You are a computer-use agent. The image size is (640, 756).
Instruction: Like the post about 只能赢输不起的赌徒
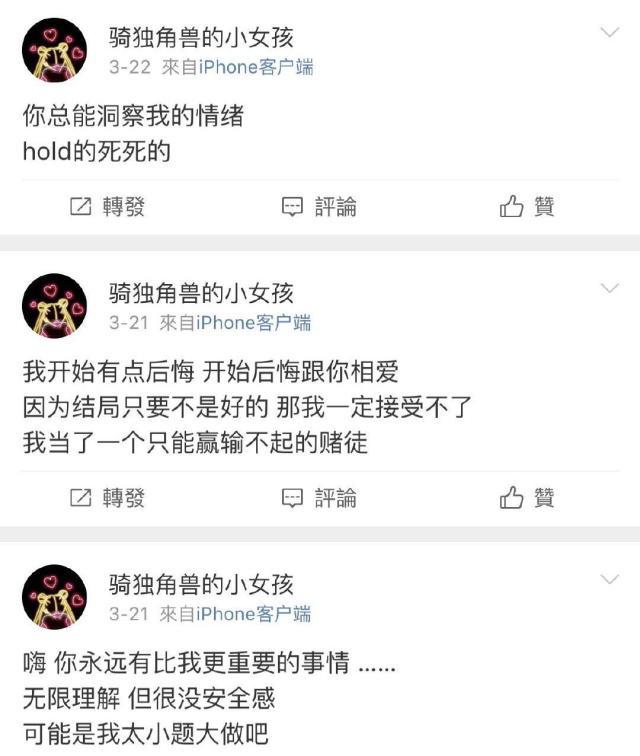coord(527,497)
